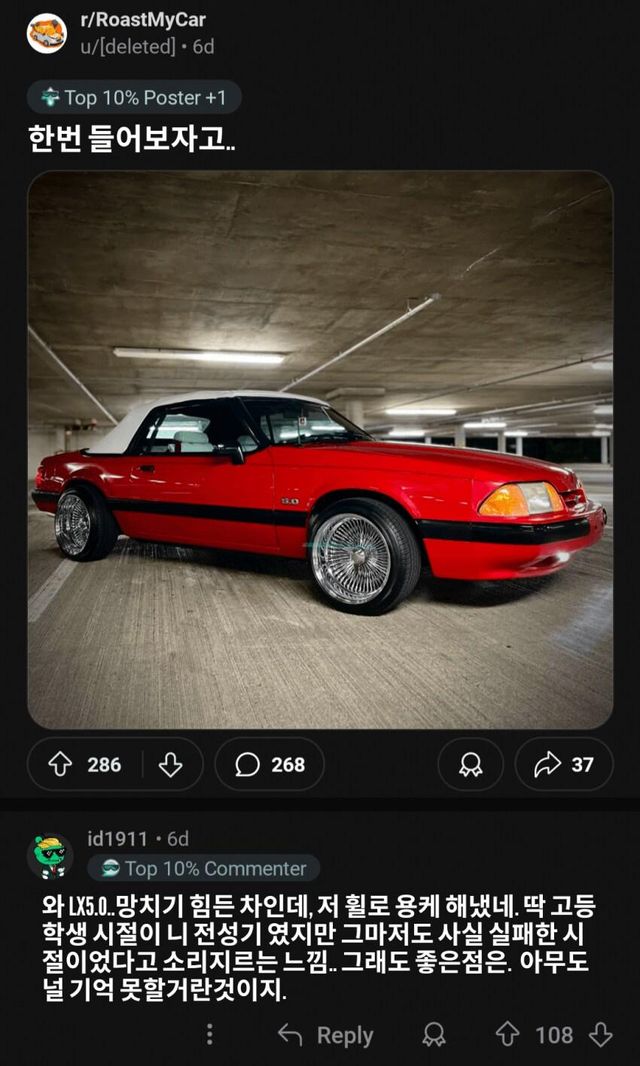
Task: Upvote id1911's comment
Action: tap(507, 1035)
